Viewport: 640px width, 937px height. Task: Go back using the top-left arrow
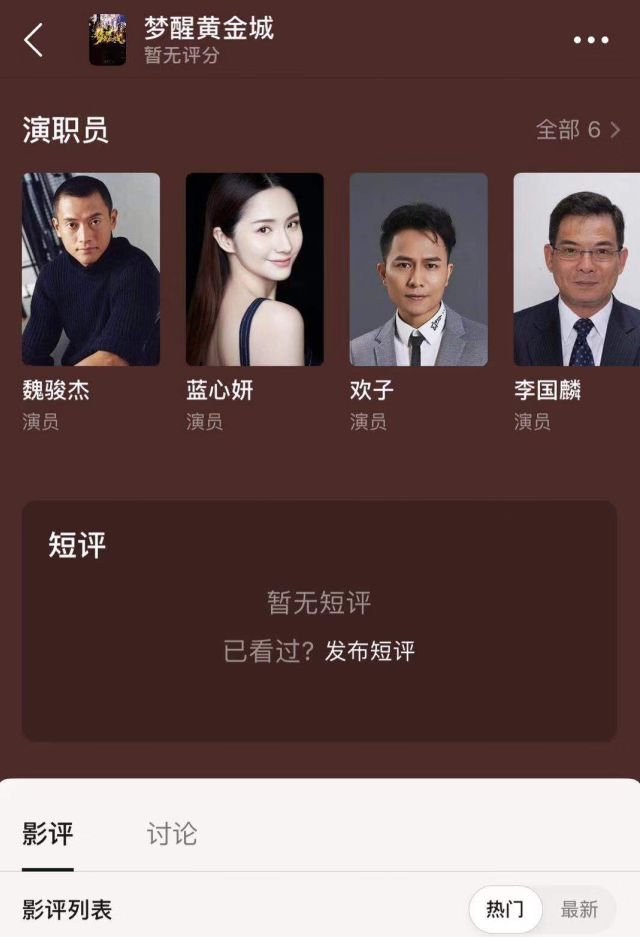click(34, 40)
